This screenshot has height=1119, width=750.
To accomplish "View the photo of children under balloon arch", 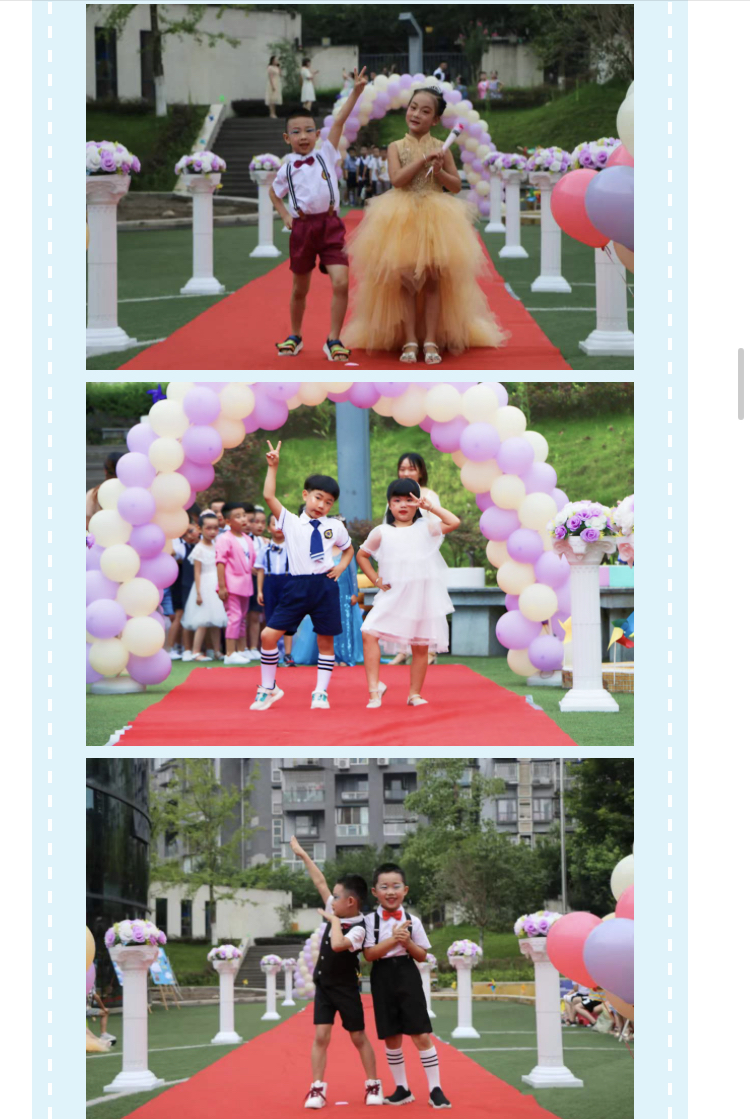I will [x=360, y=564].
